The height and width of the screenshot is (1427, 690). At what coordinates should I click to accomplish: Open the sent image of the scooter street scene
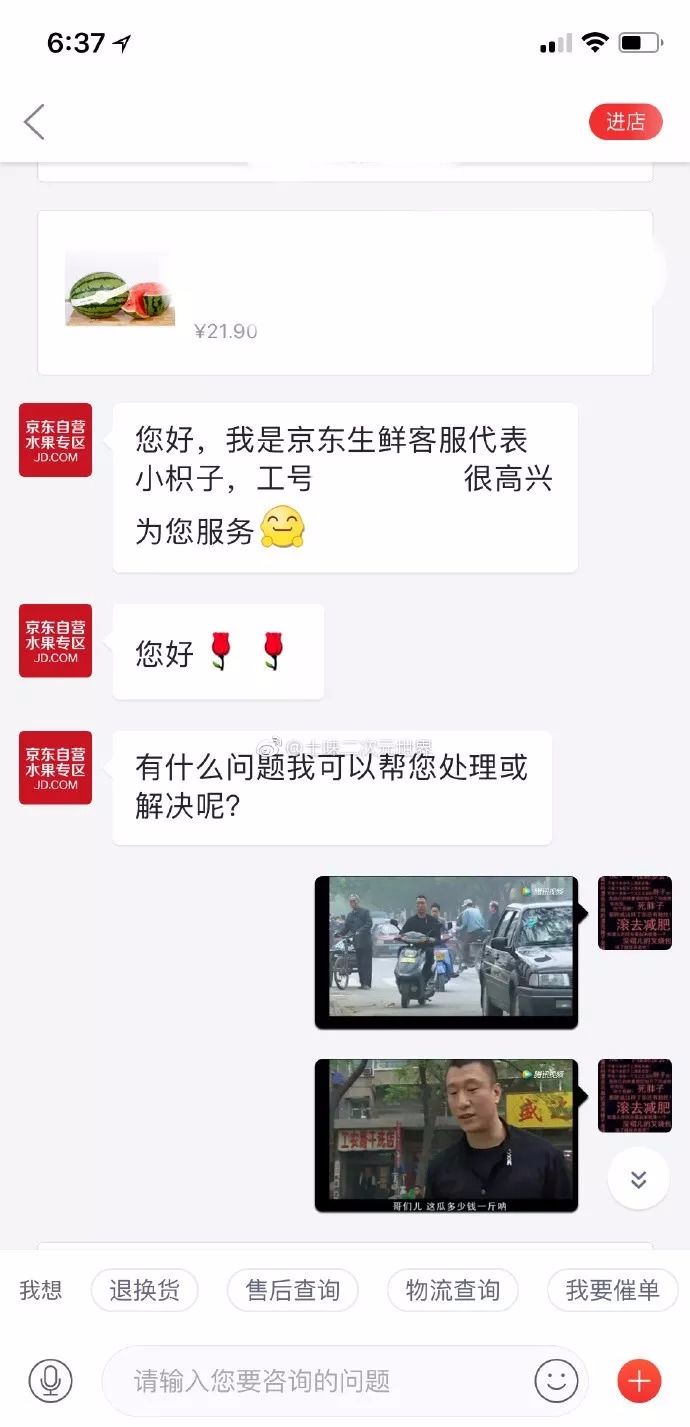[x=446, y=951]
